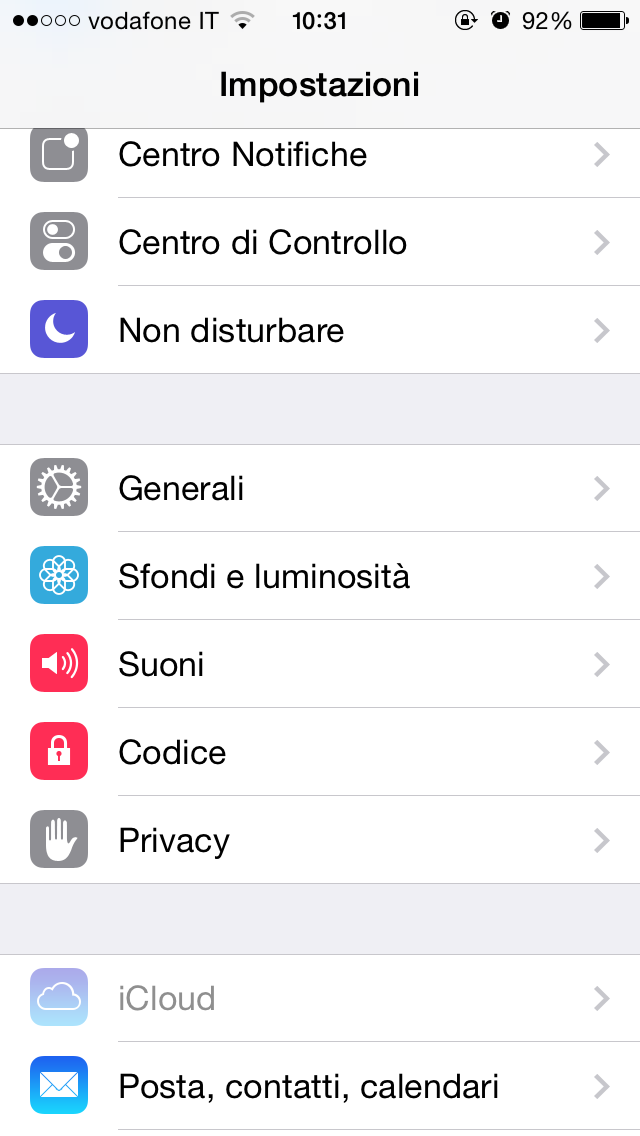The image size is (640, 1136).
Task: Open the iCloud row
Action: click(320, 999)
